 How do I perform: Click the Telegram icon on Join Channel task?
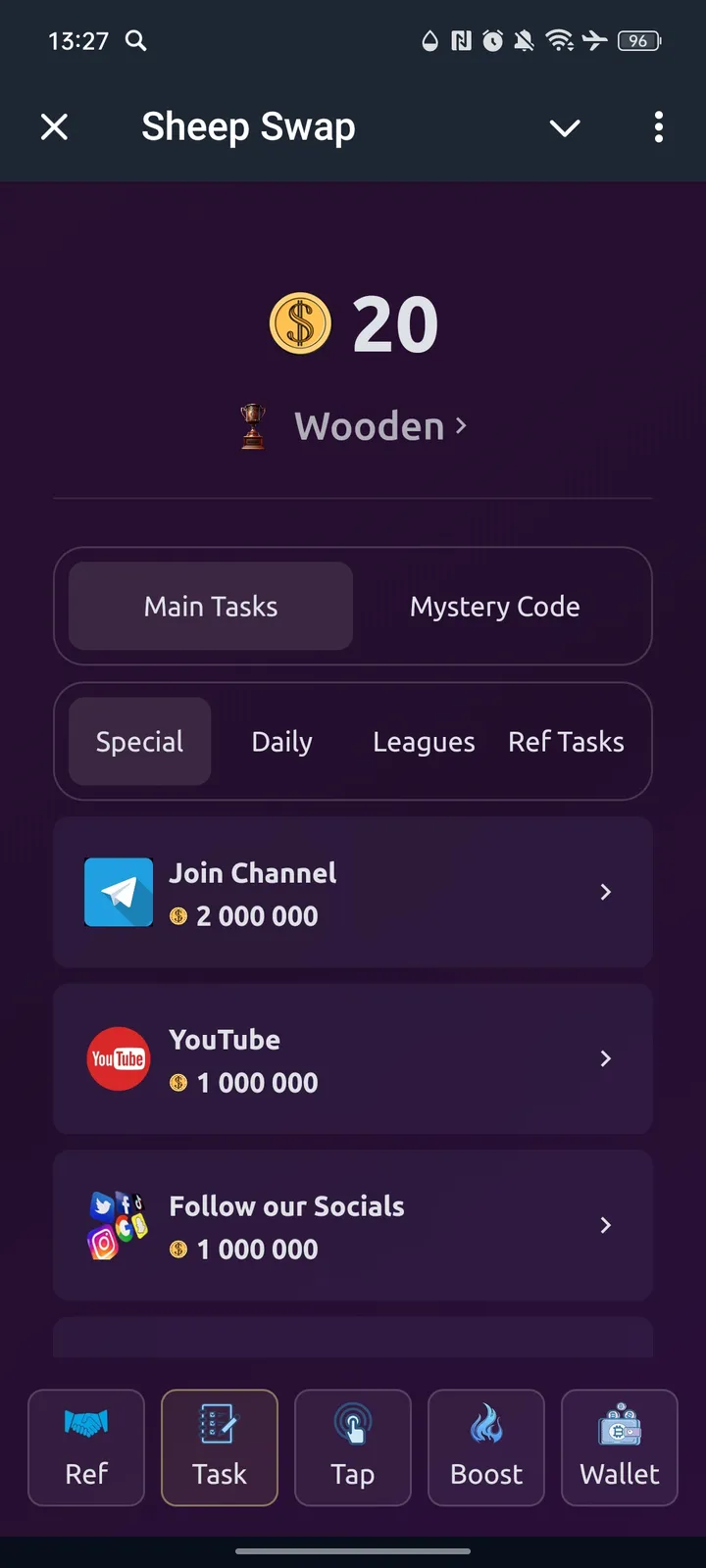click(x=119, y=892)
